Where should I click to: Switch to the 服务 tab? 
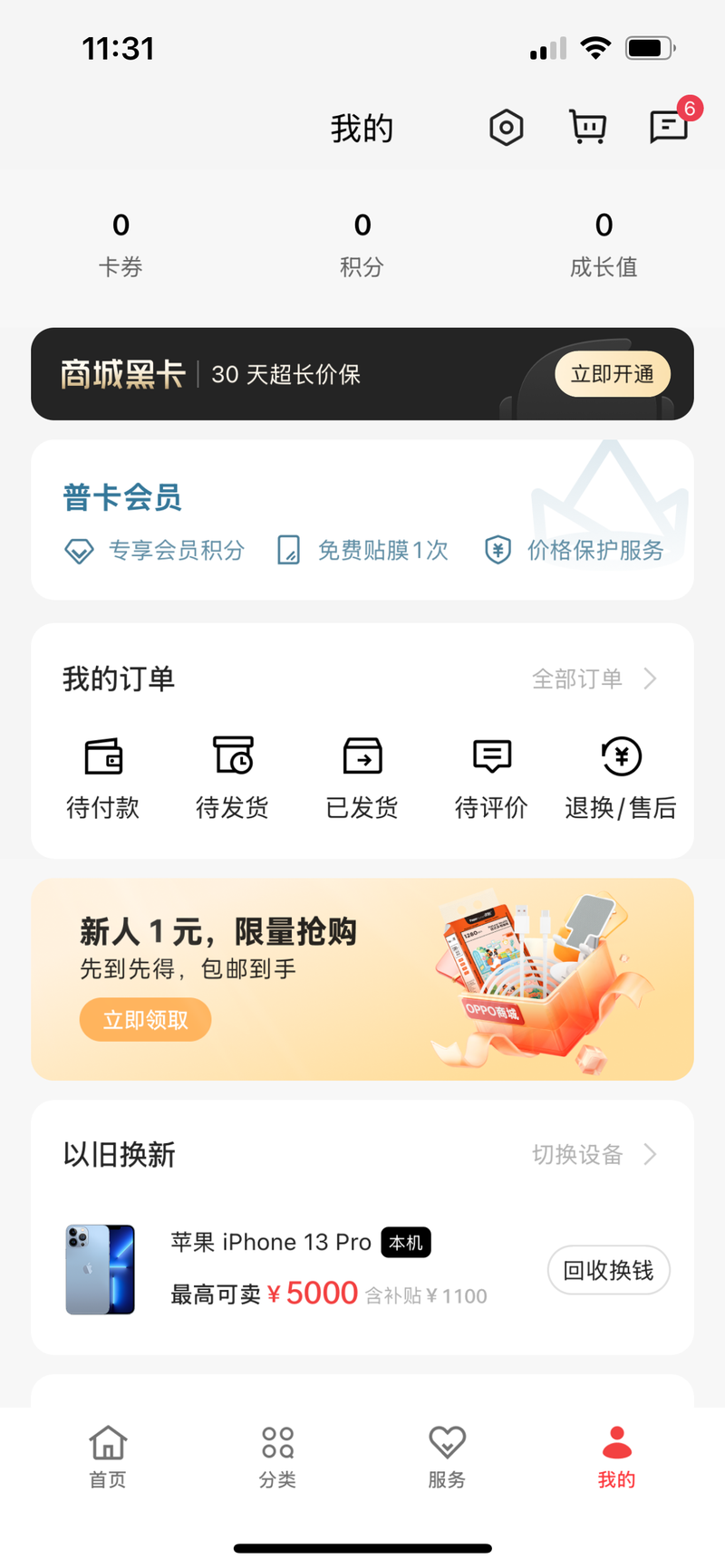coord(447,1456)
